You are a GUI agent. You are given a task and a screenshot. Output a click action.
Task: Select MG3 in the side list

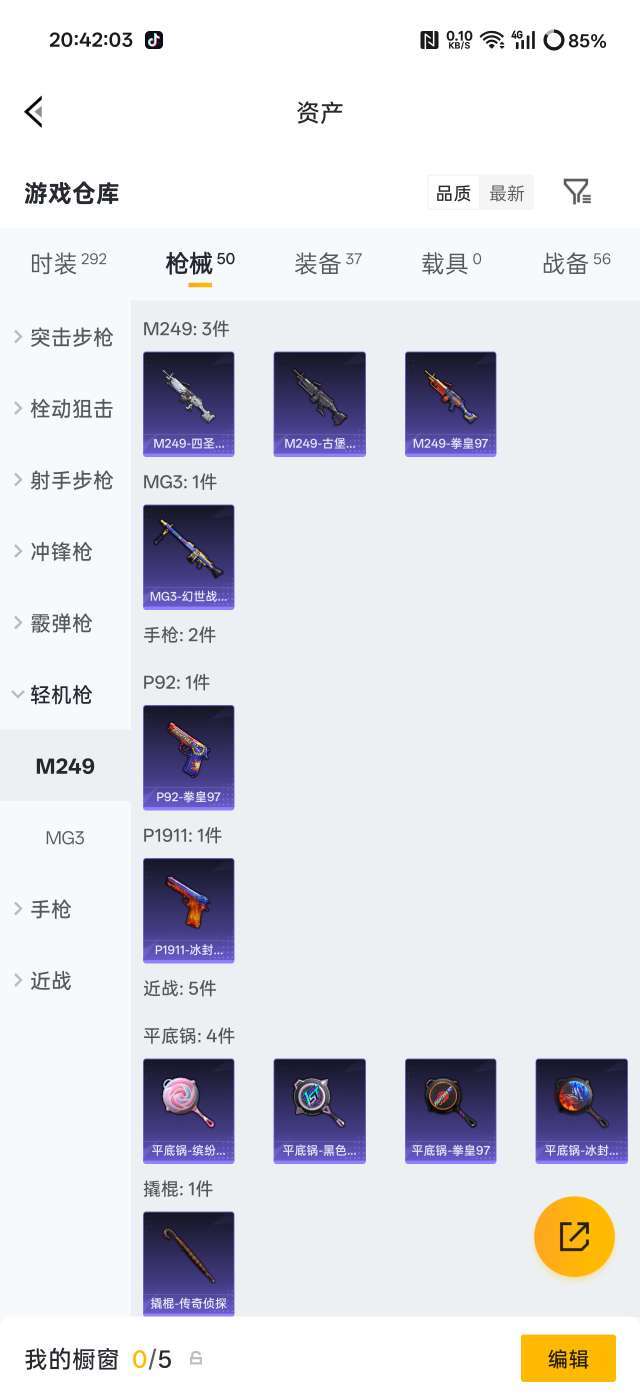[x=65, y=837]
